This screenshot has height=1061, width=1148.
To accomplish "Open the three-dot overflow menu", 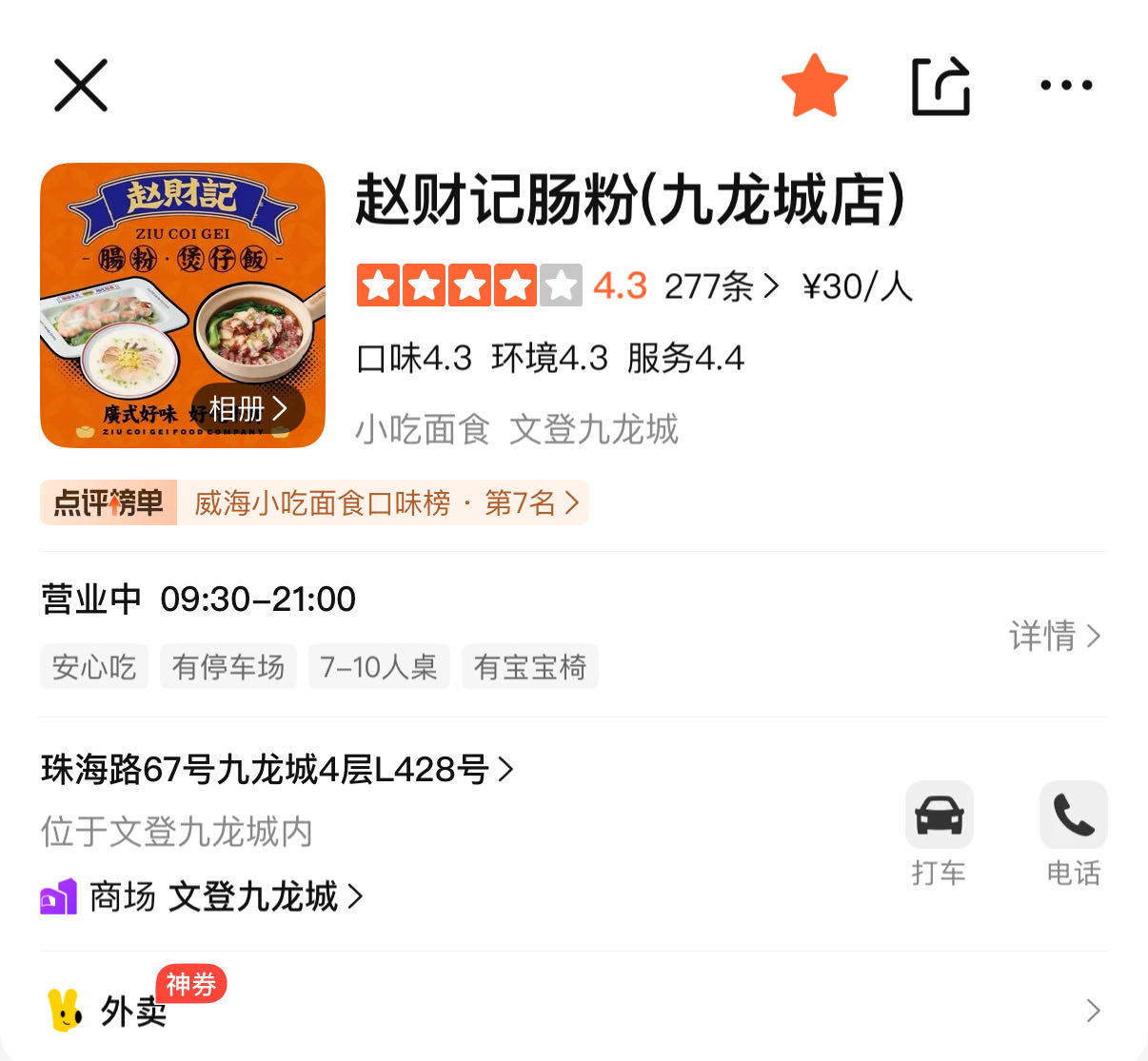I will click(1066, 86).
